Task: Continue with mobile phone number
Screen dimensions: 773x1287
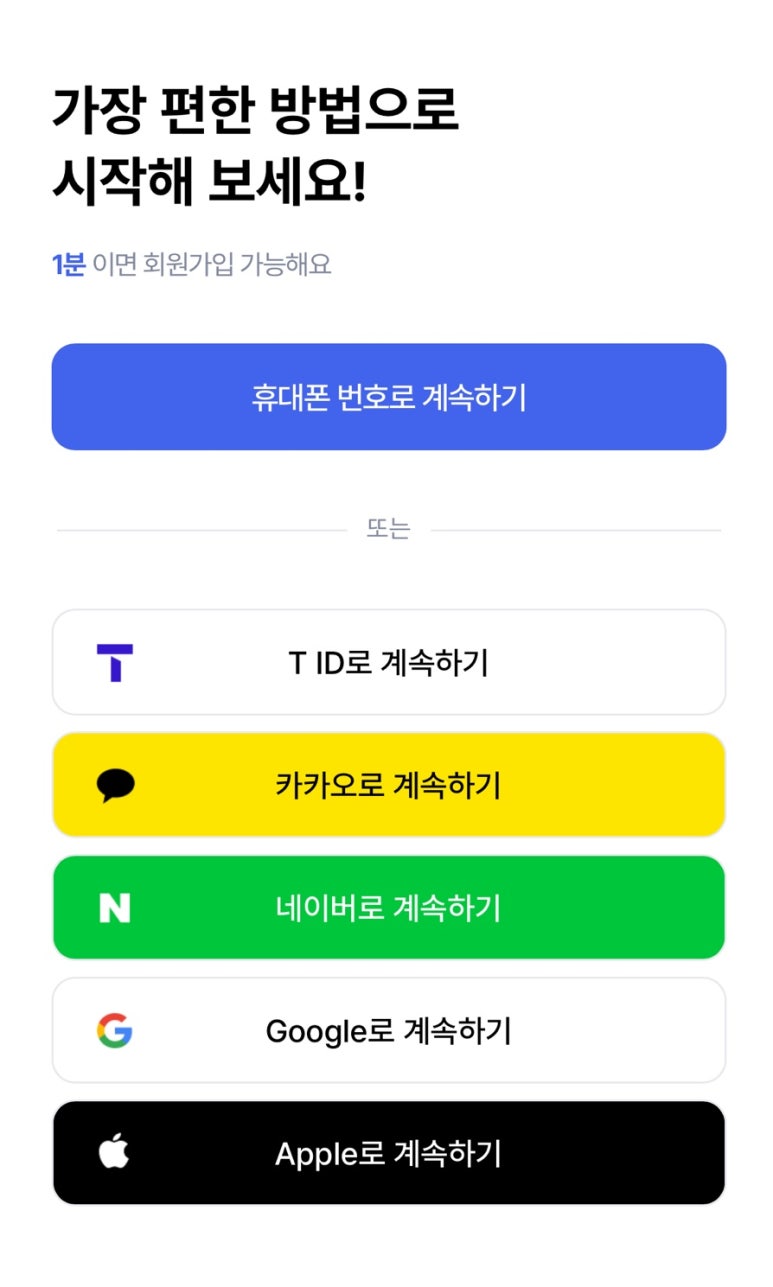Action: click(388, 397)
